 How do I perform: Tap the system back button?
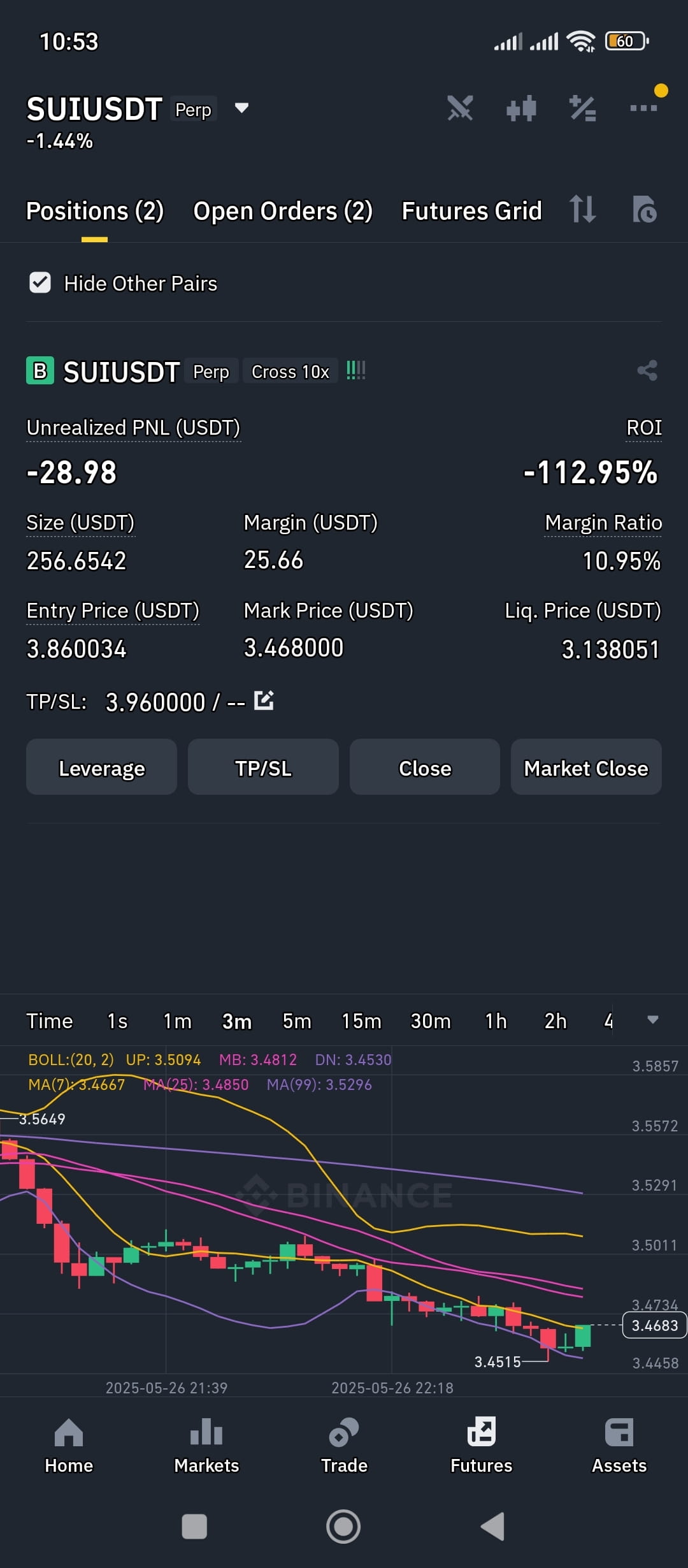point(493,1527)
